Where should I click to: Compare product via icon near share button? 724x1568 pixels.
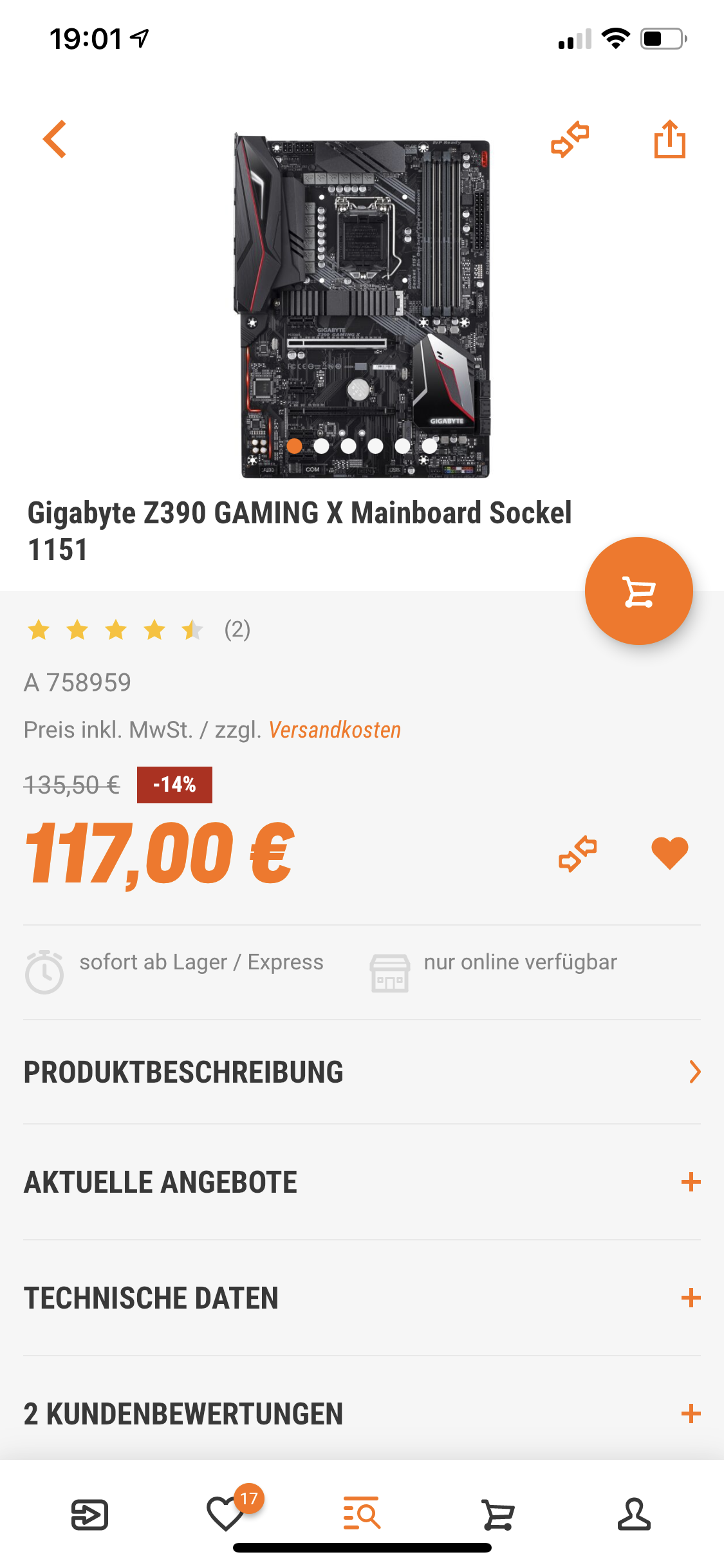coord(570,139)
